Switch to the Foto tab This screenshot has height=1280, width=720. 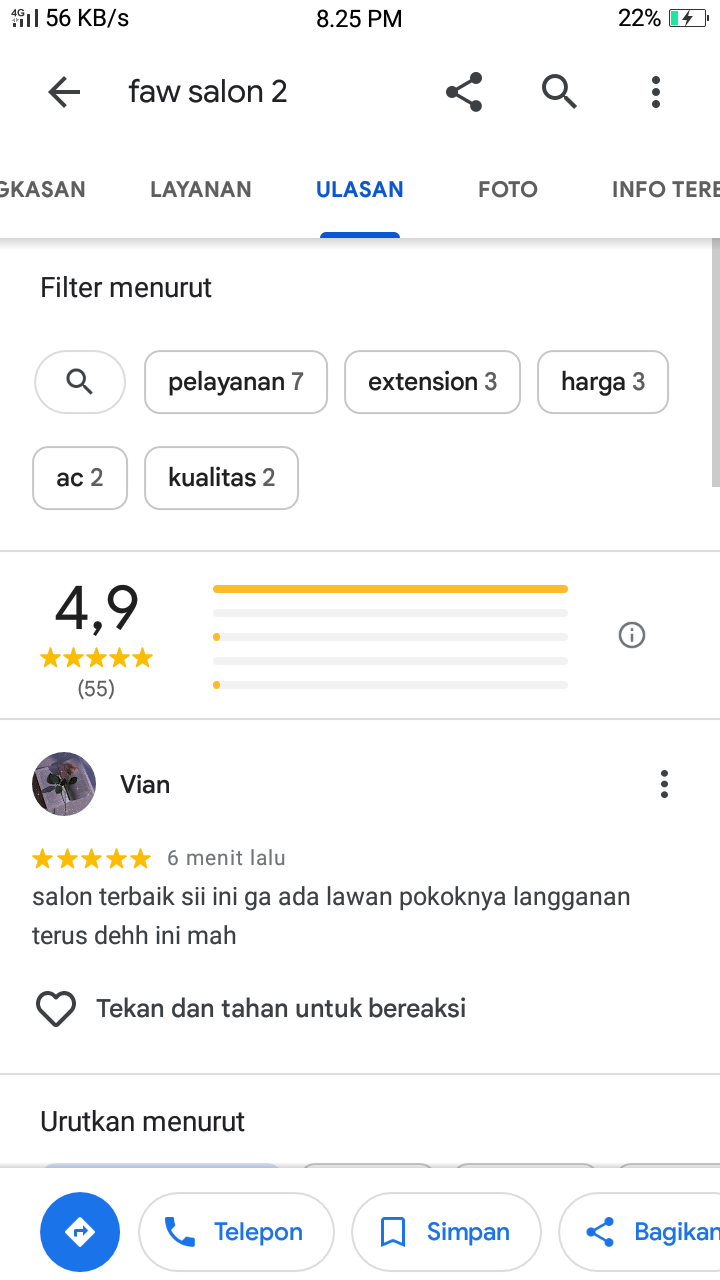click(508, 189)
